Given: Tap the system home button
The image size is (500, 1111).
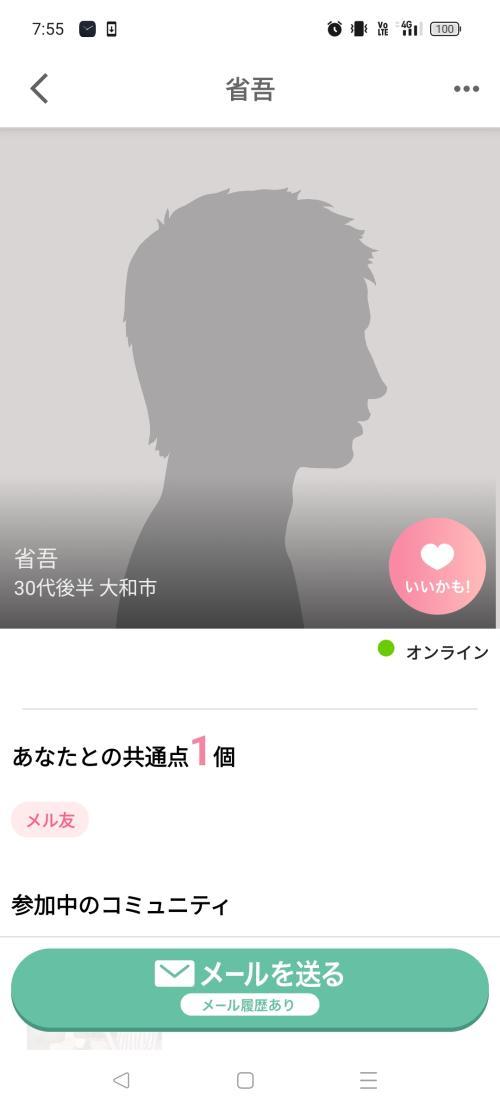Looking at the screenshot, I should point(245,1080).
